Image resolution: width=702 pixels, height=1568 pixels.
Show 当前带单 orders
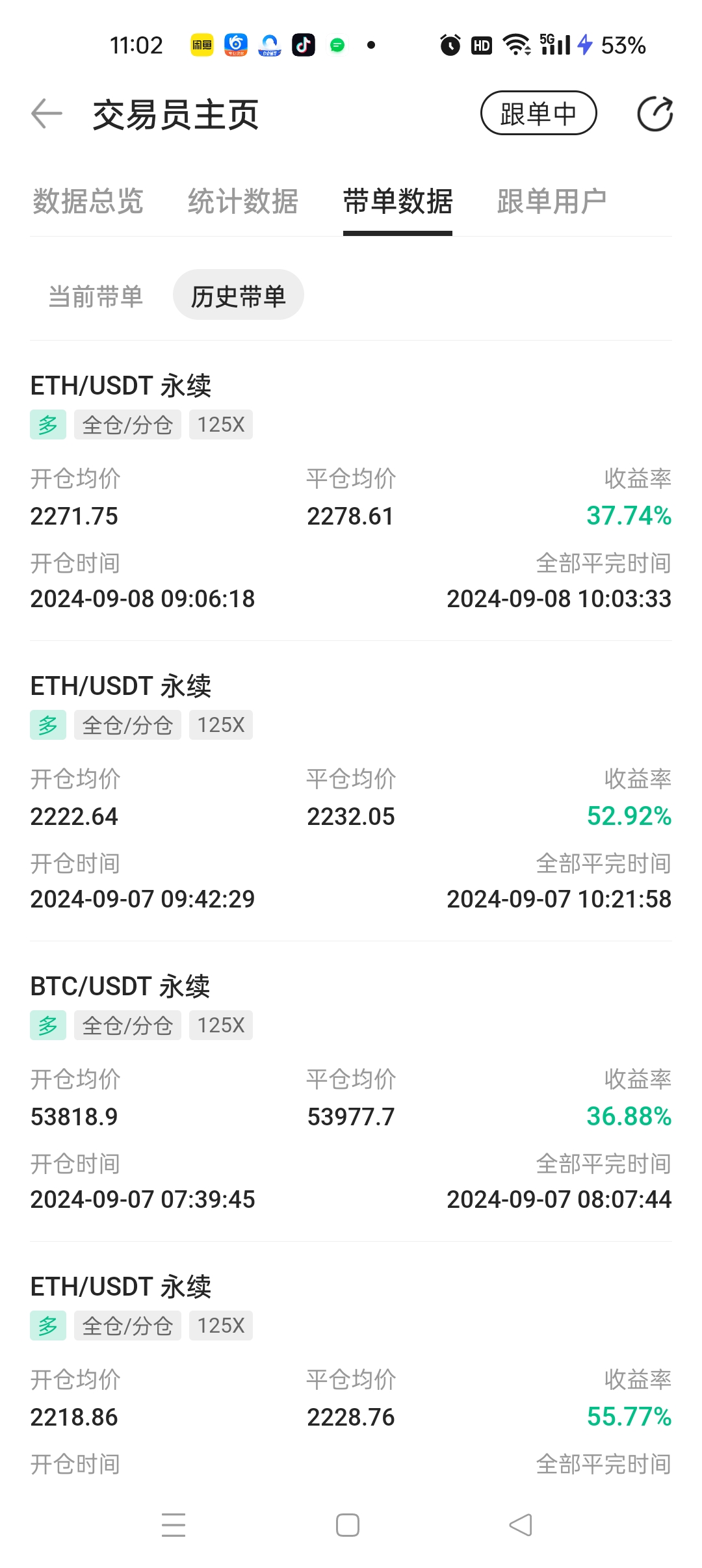96,296
